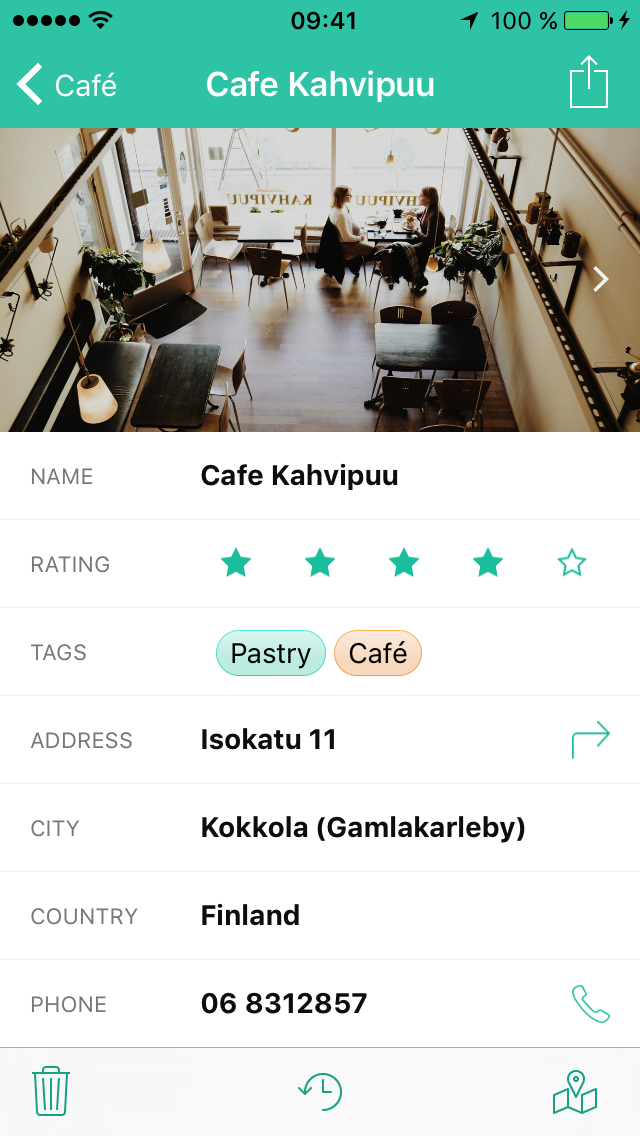Set the rating to one star
640x1136 pixels.
[x=236, y=563]
